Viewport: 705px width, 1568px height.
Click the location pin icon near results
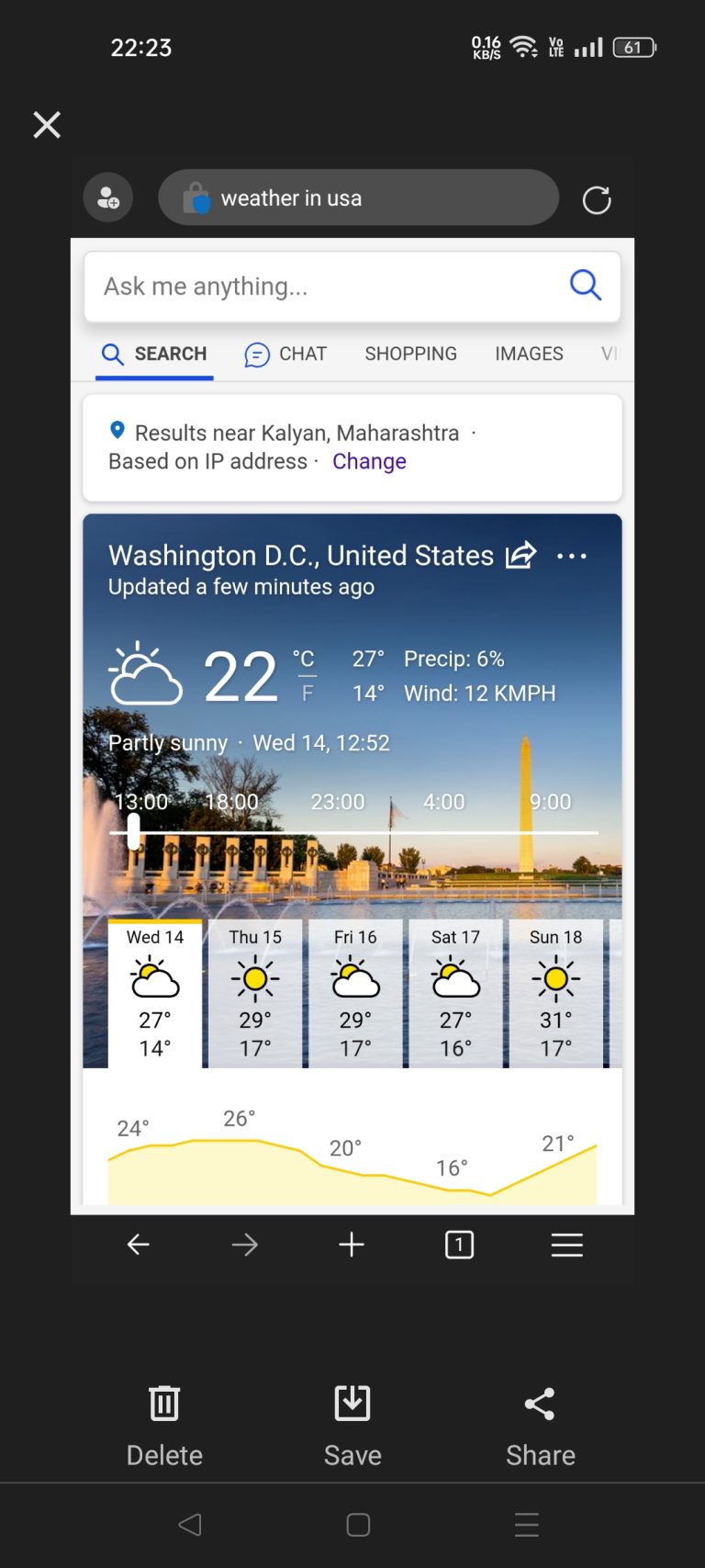tap(117, 430)
